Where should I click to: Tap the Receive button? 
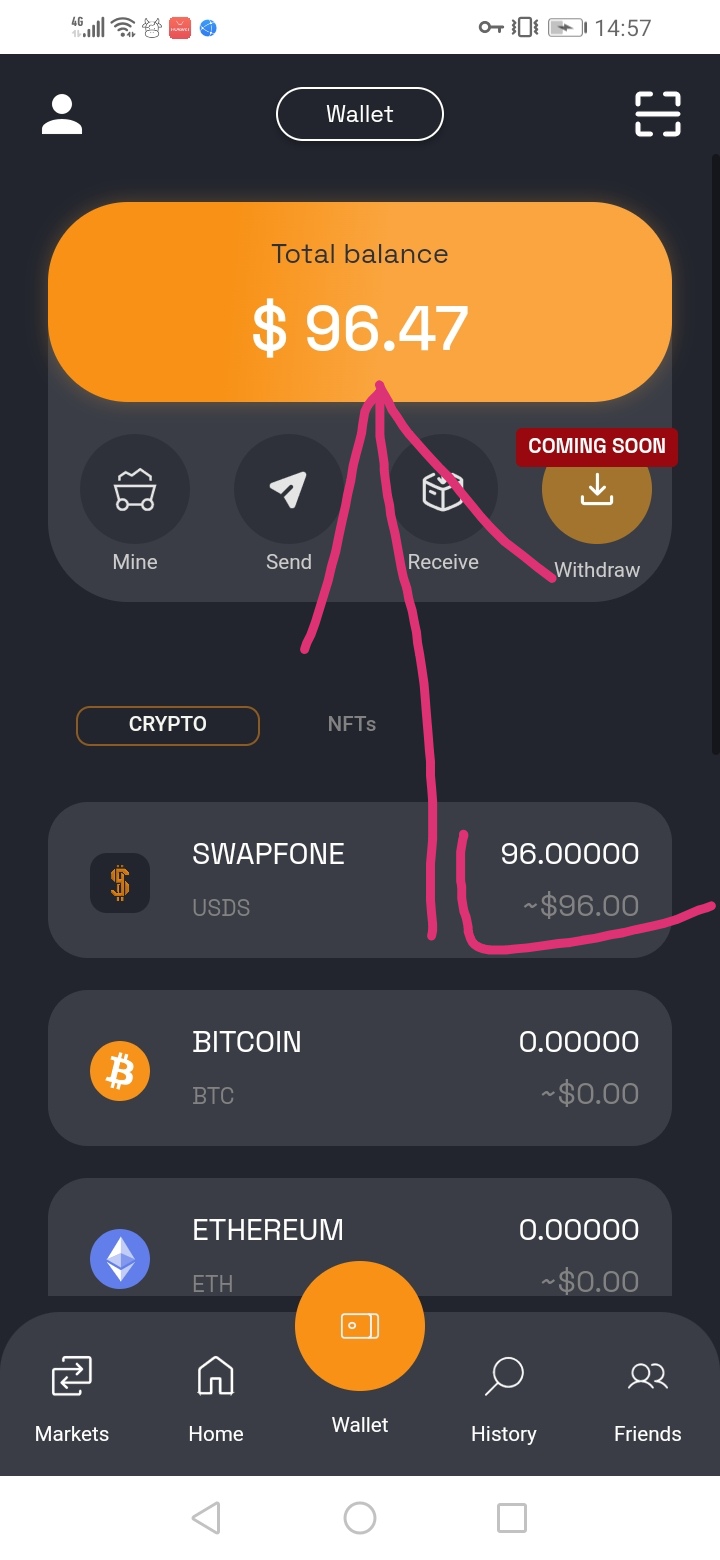(443, 490)
